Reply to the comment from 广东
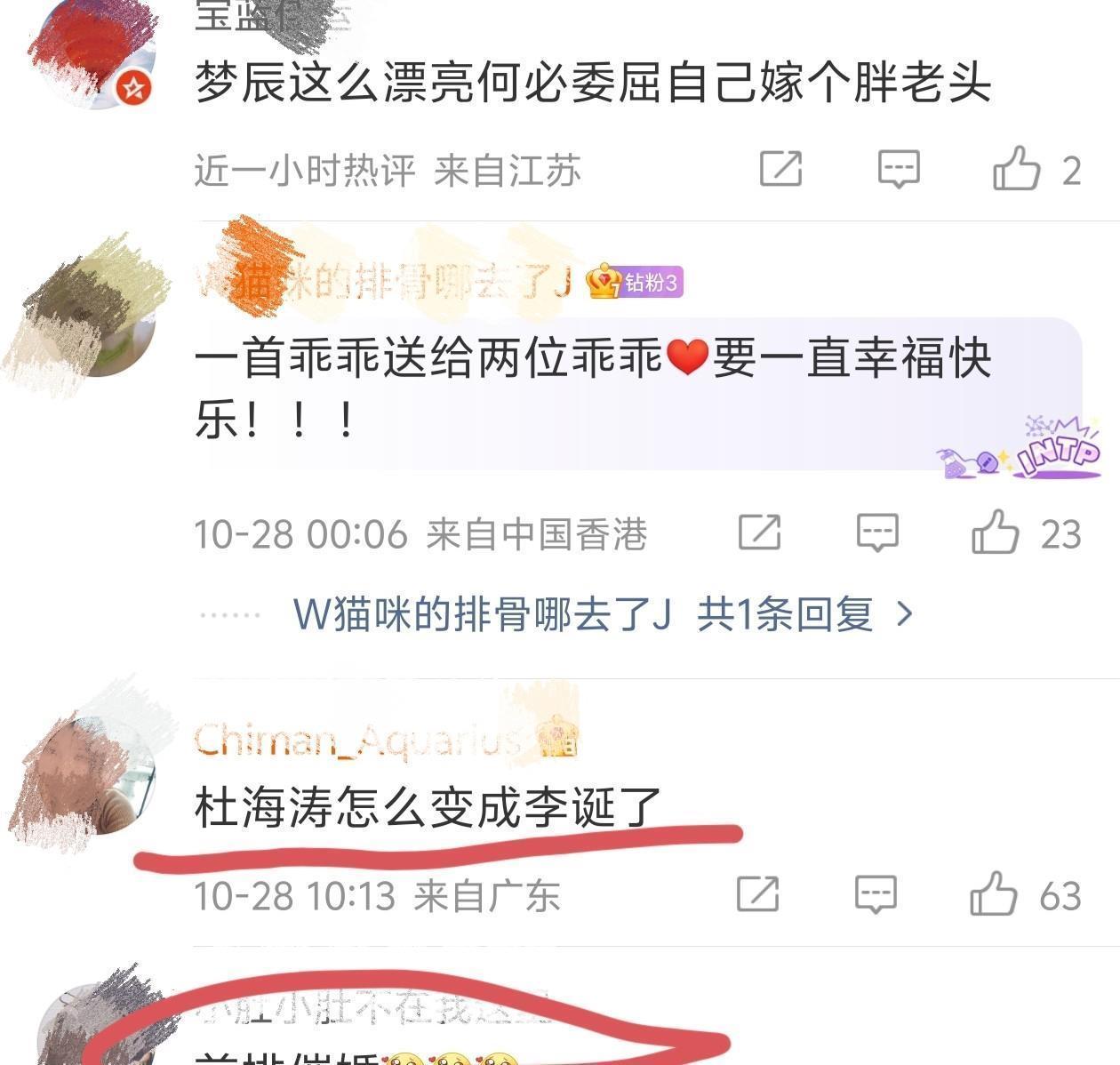Screen dimensions: 1120x1065 click(876, 894)
